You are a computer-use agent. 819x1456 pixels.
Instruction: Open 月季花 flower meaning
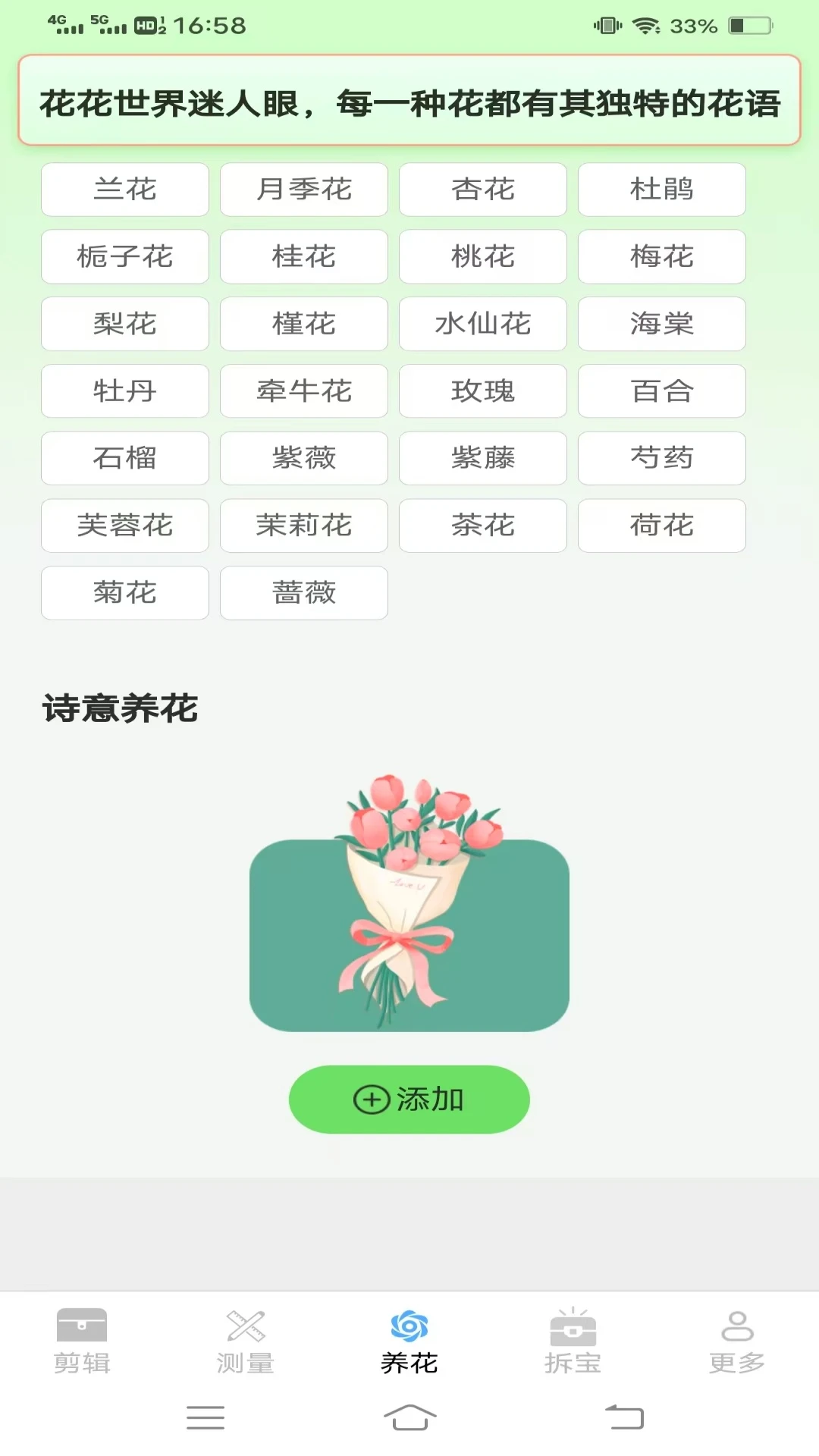(x=304, y=190)
